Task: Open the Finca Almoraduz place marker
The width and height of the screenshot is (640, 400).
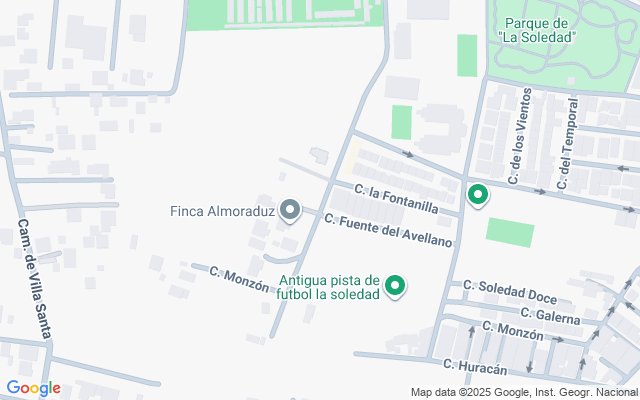Action: pyautogui.click(x=290, y=210)
